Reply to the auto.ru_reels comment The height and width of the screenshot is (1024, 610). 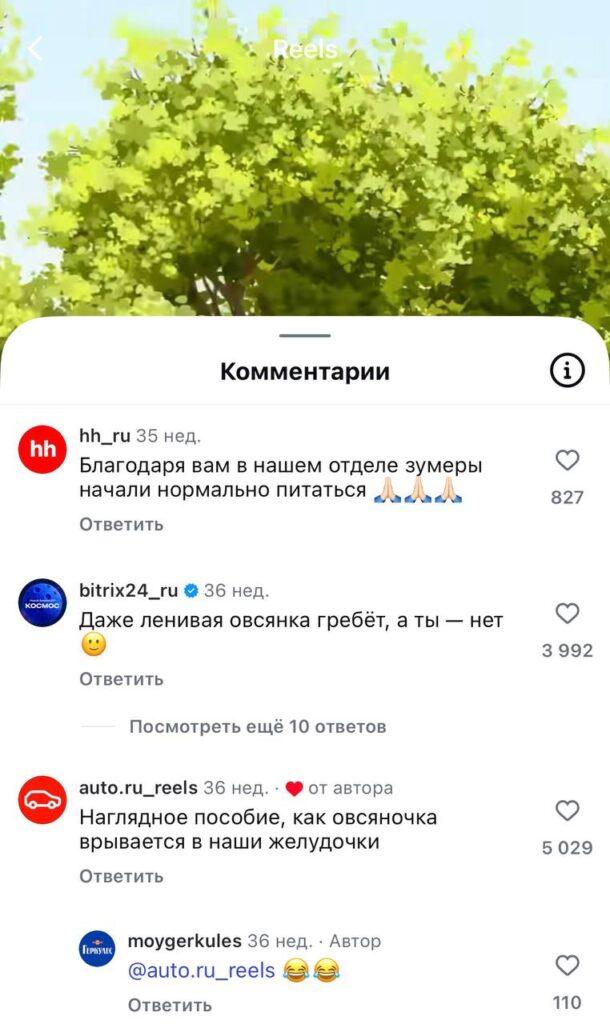pos(121,876)
